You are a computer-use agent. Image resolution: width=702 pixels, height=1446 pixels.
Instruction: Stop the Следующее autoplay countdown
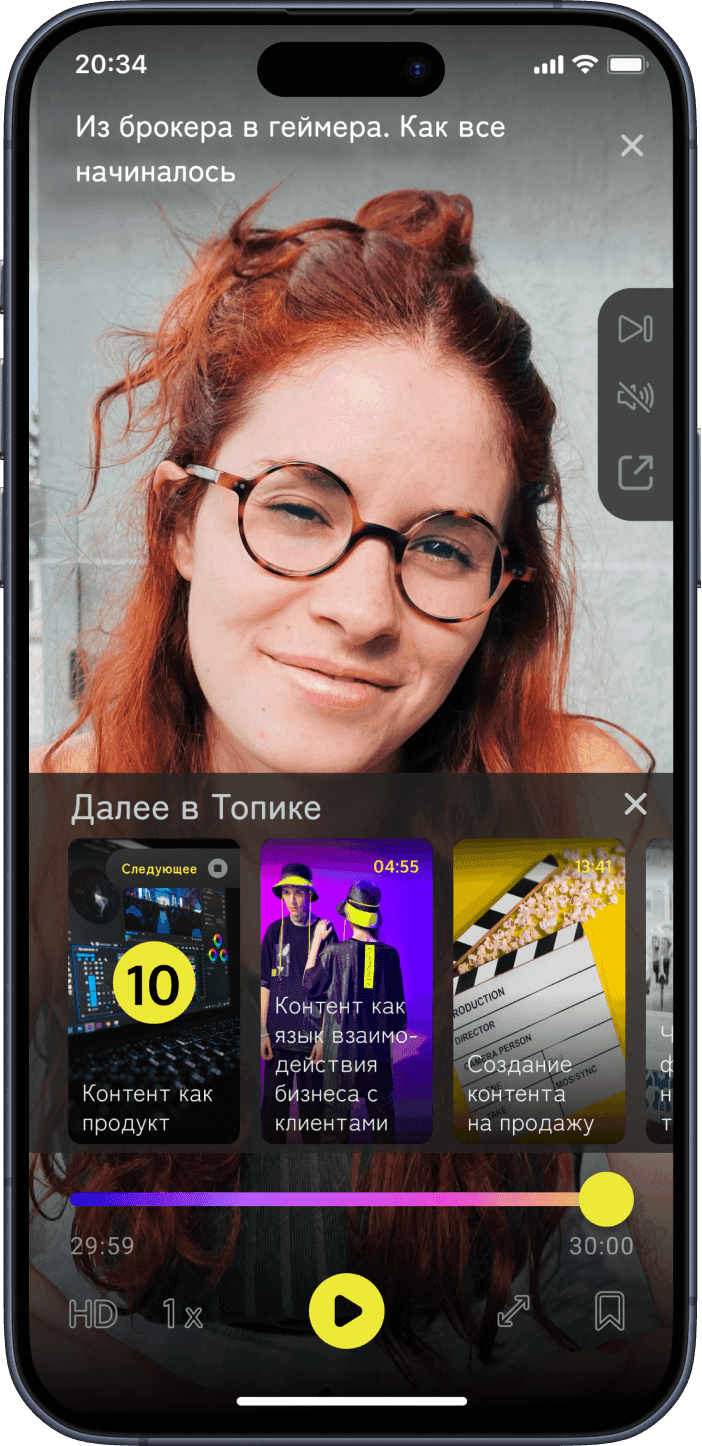pyautogui.click(x=217, y=868)
